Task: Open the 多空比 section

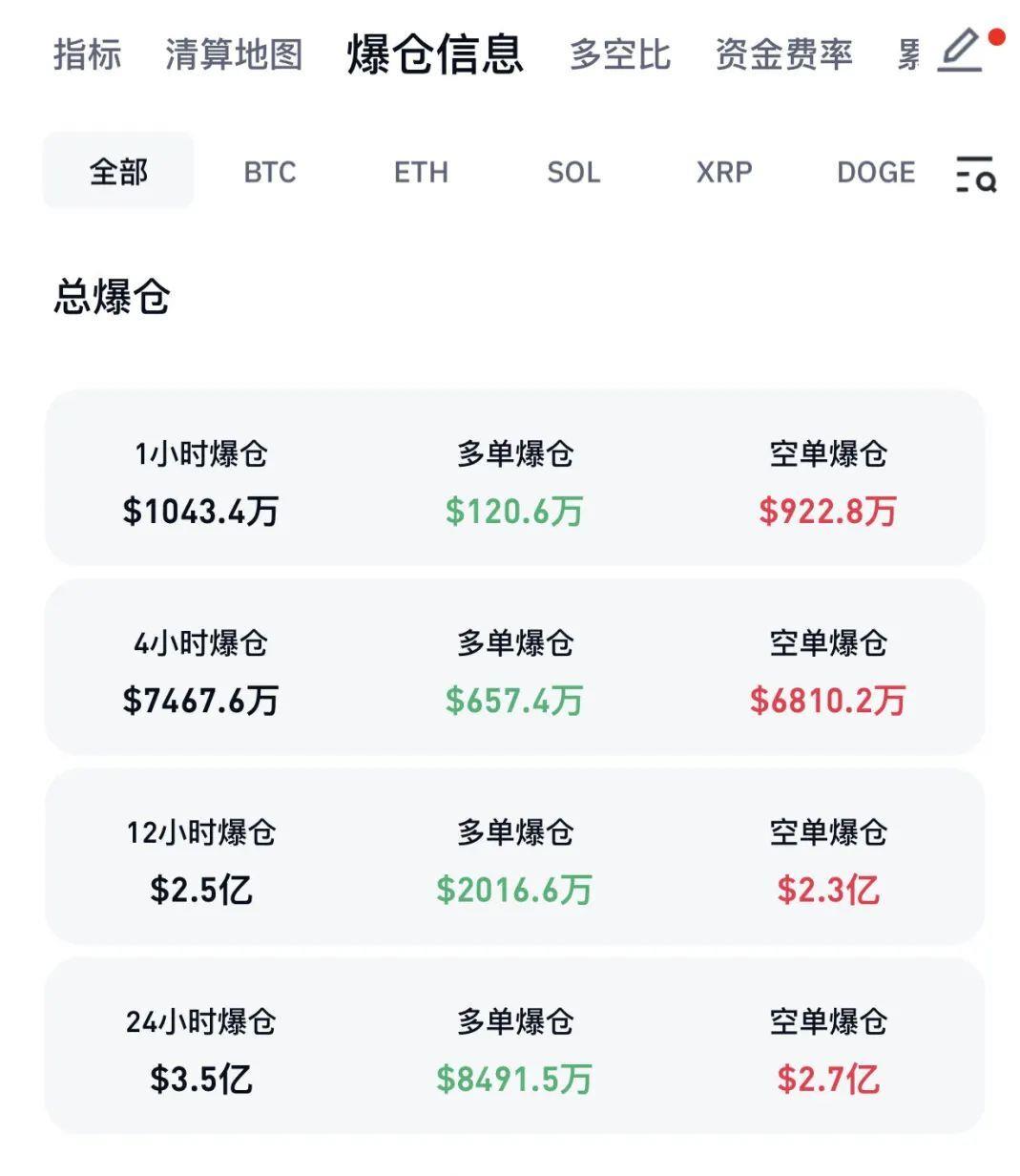Action: tap(620, 55)
